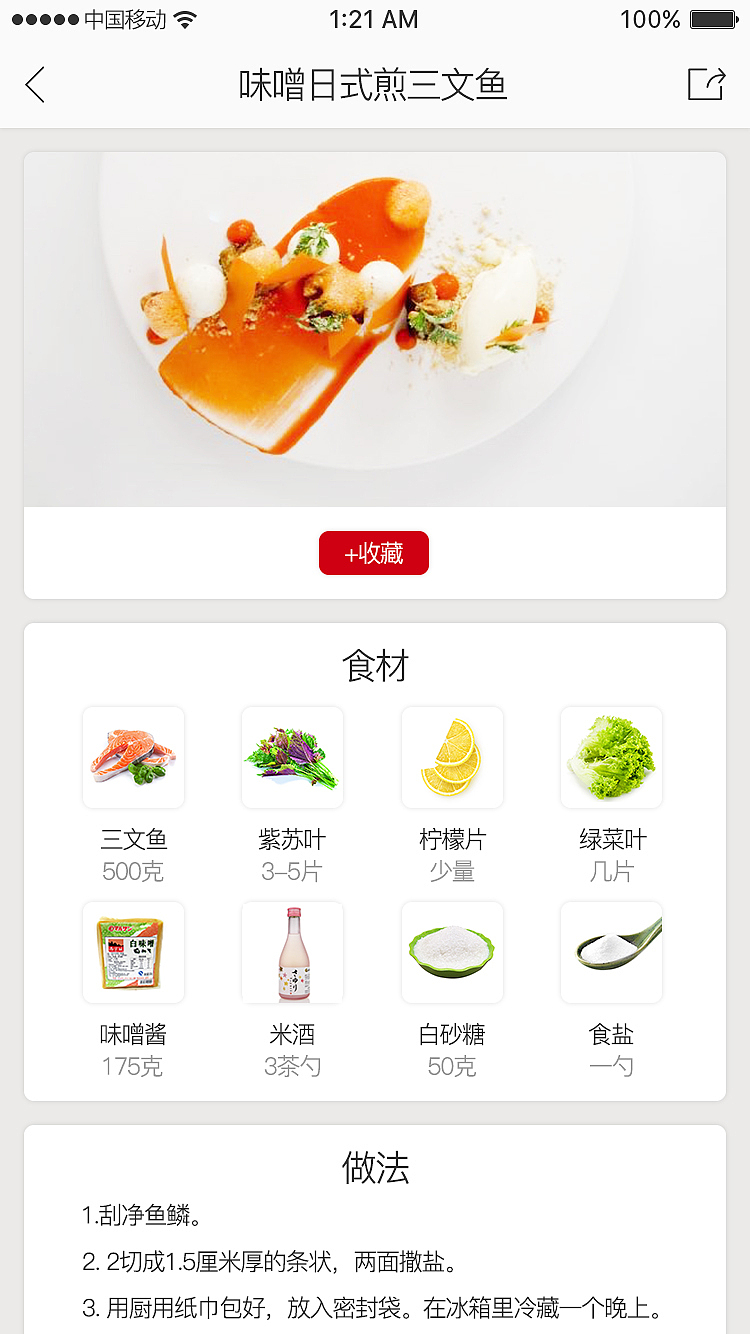The width and height of the screenshot is (750, 1334).
Task: Select the 绿菜叶 lettuce ingredient image
Action: [611, 757]
